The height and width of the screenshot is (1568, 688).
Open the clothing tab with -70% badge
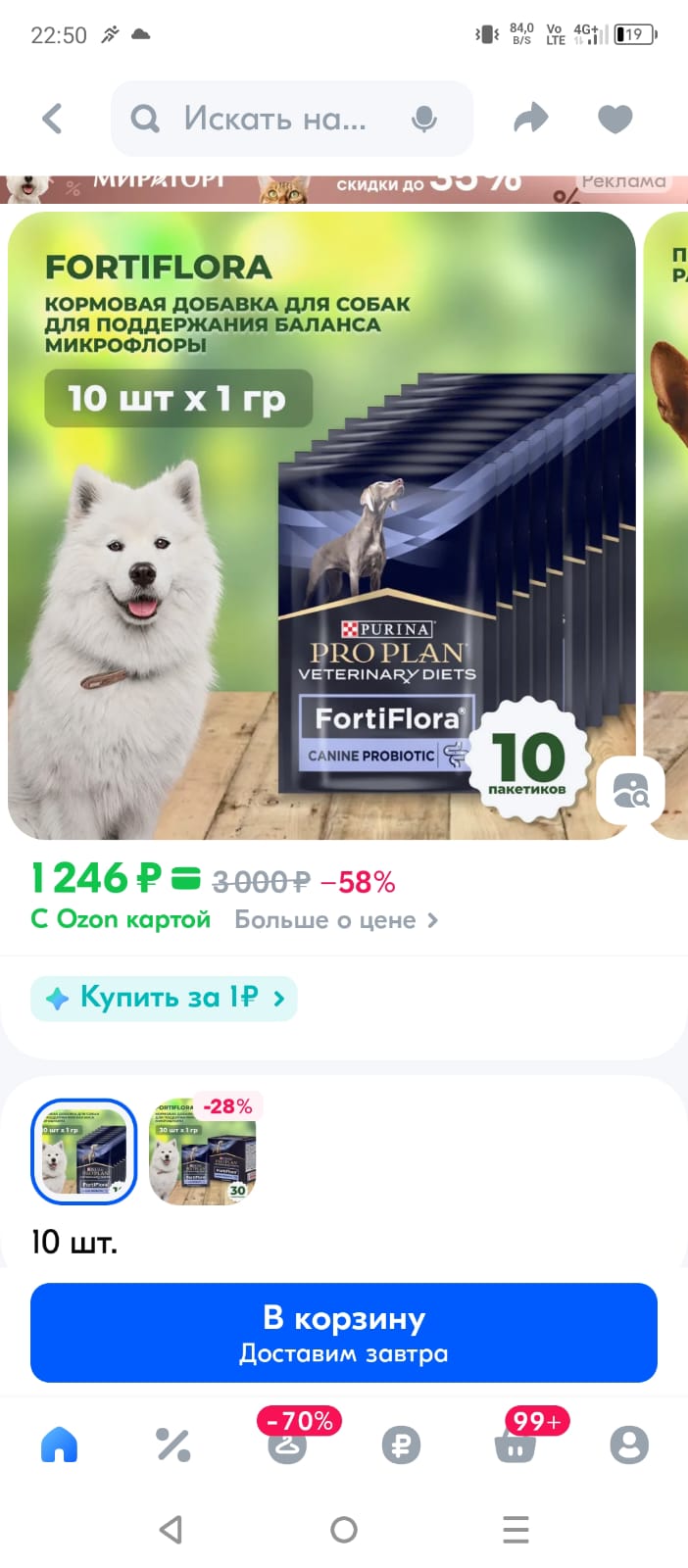click(287, 1445)
